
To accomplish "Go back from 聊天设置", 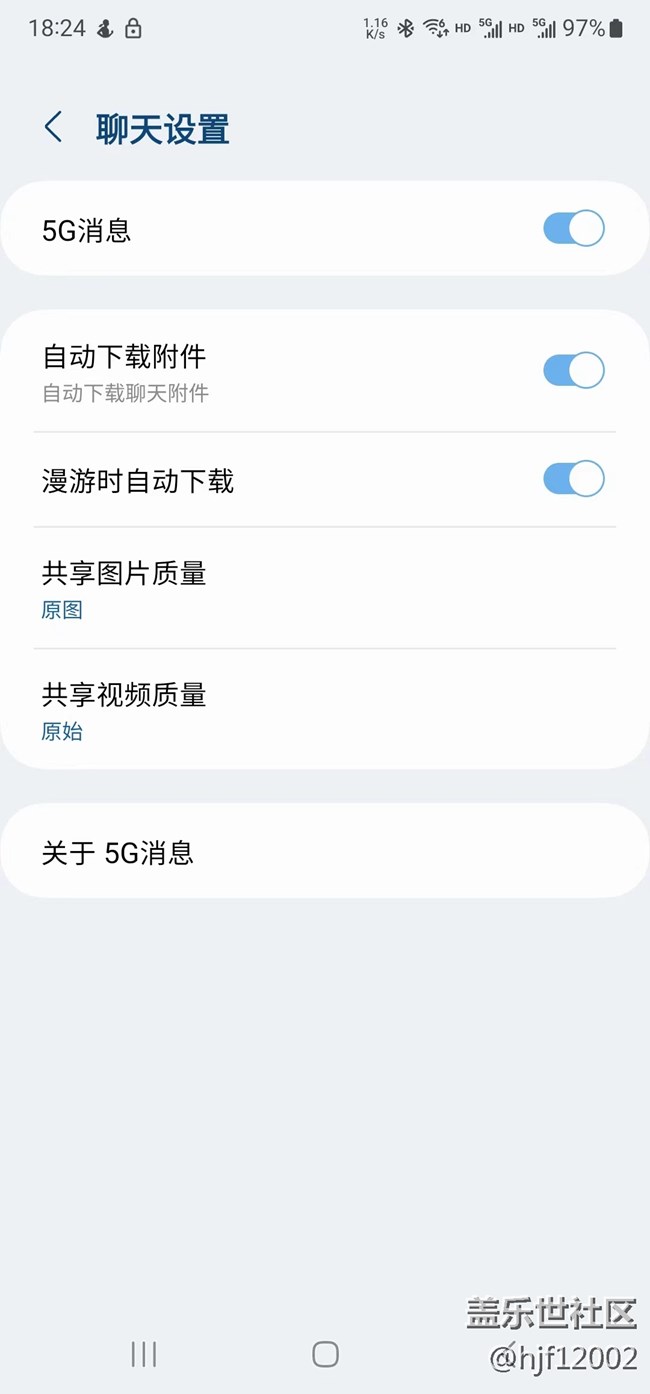I will point(54,128).
